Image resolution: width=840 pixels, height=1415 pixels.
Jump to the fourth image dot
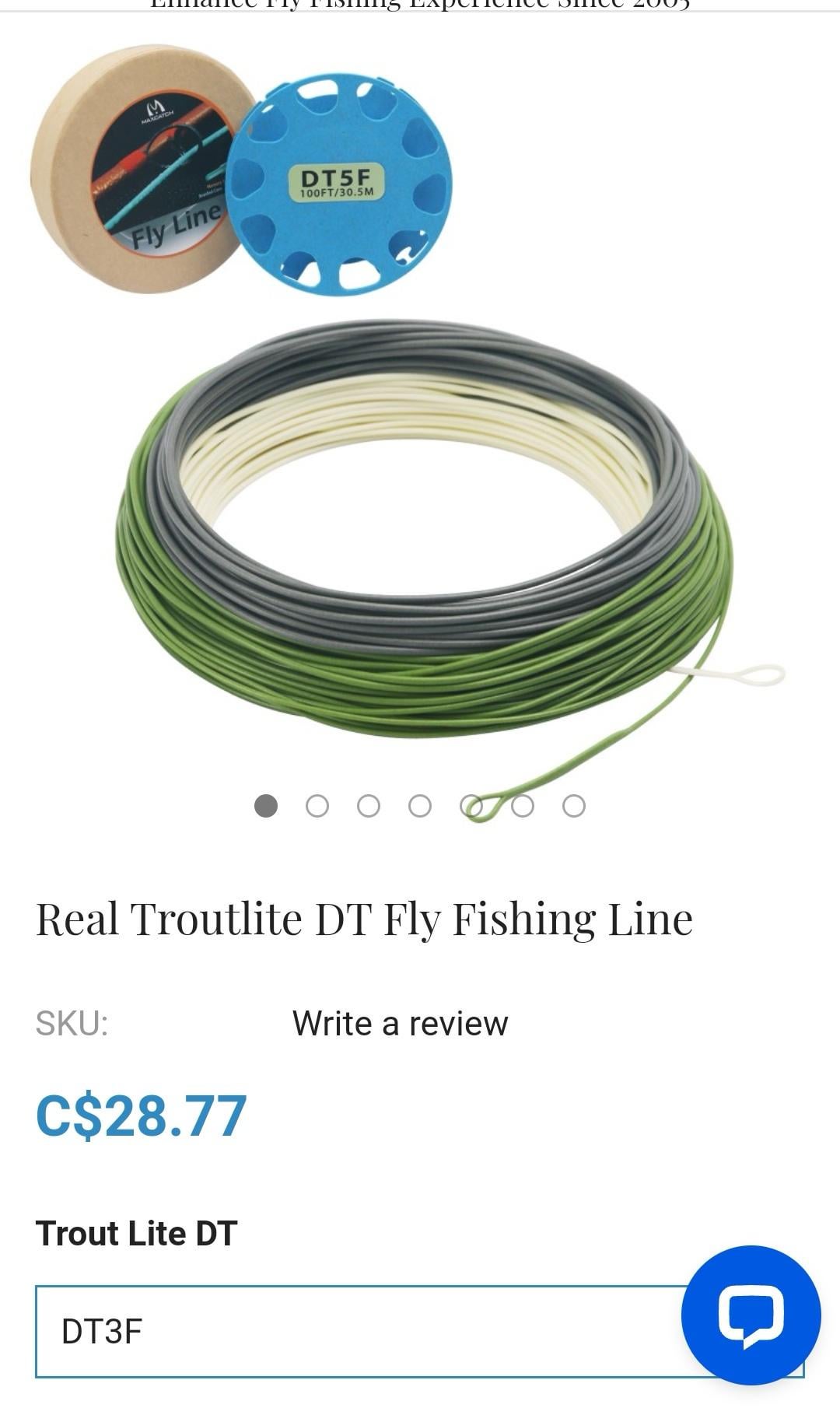[420, 806]
